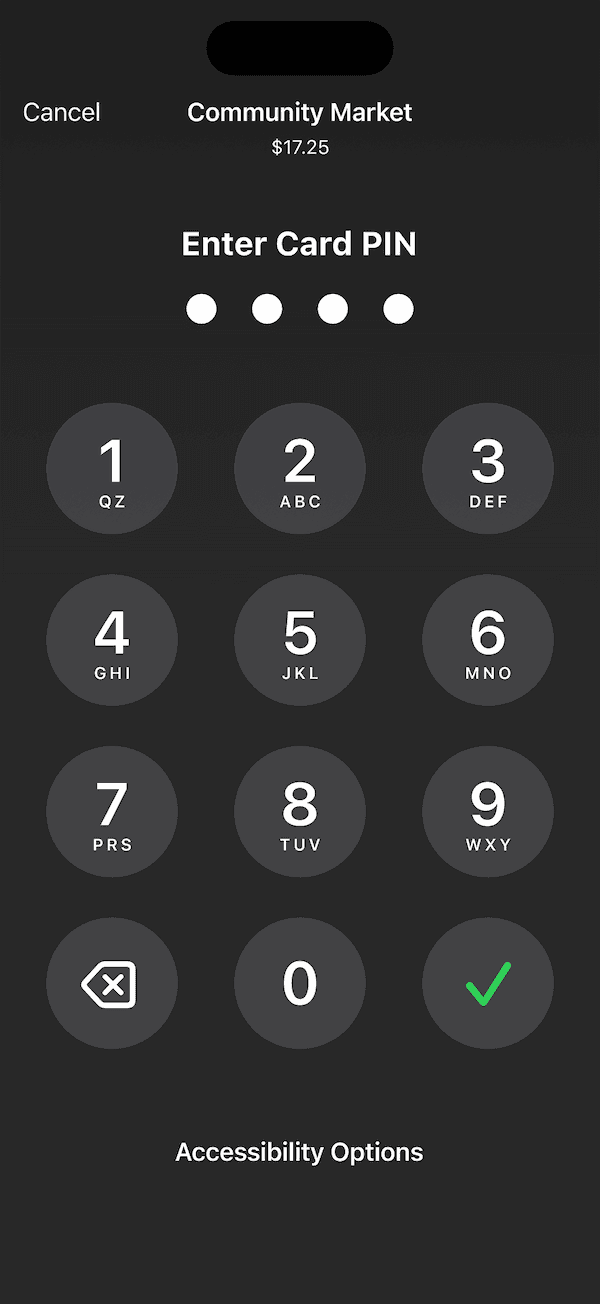This screenshot has height=1304, width=600.
Task: Hit the 6 MNO key
Action: pos(488,640)
